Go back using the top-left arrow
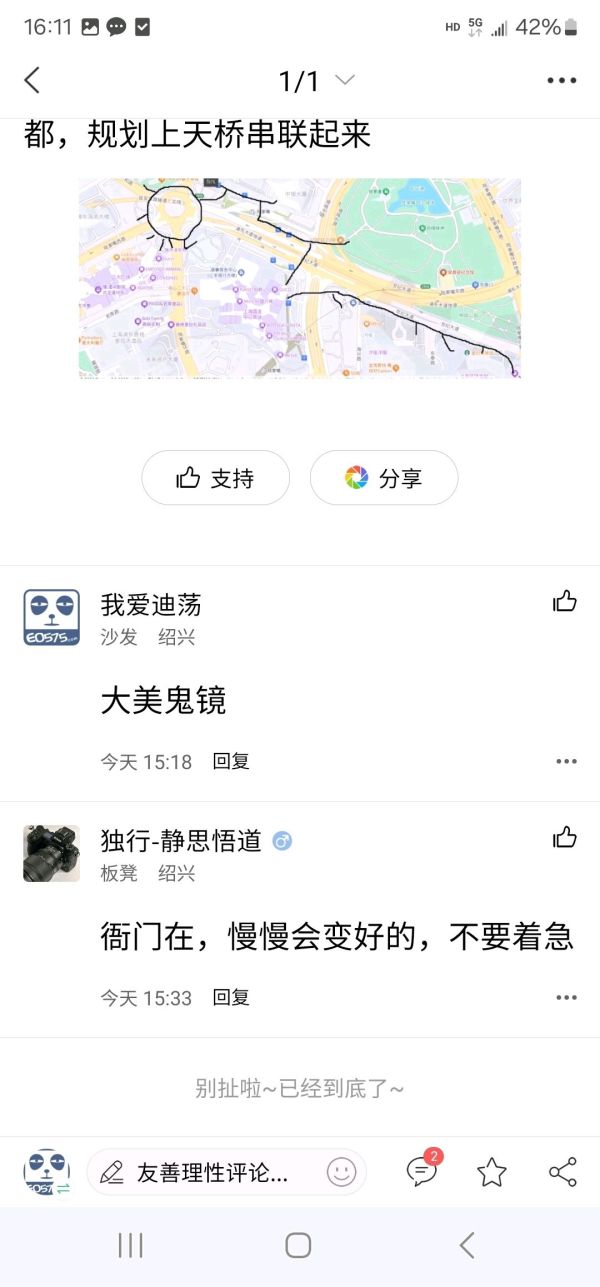This screenshot has width=600, height=1287. (x=32, y=81)
